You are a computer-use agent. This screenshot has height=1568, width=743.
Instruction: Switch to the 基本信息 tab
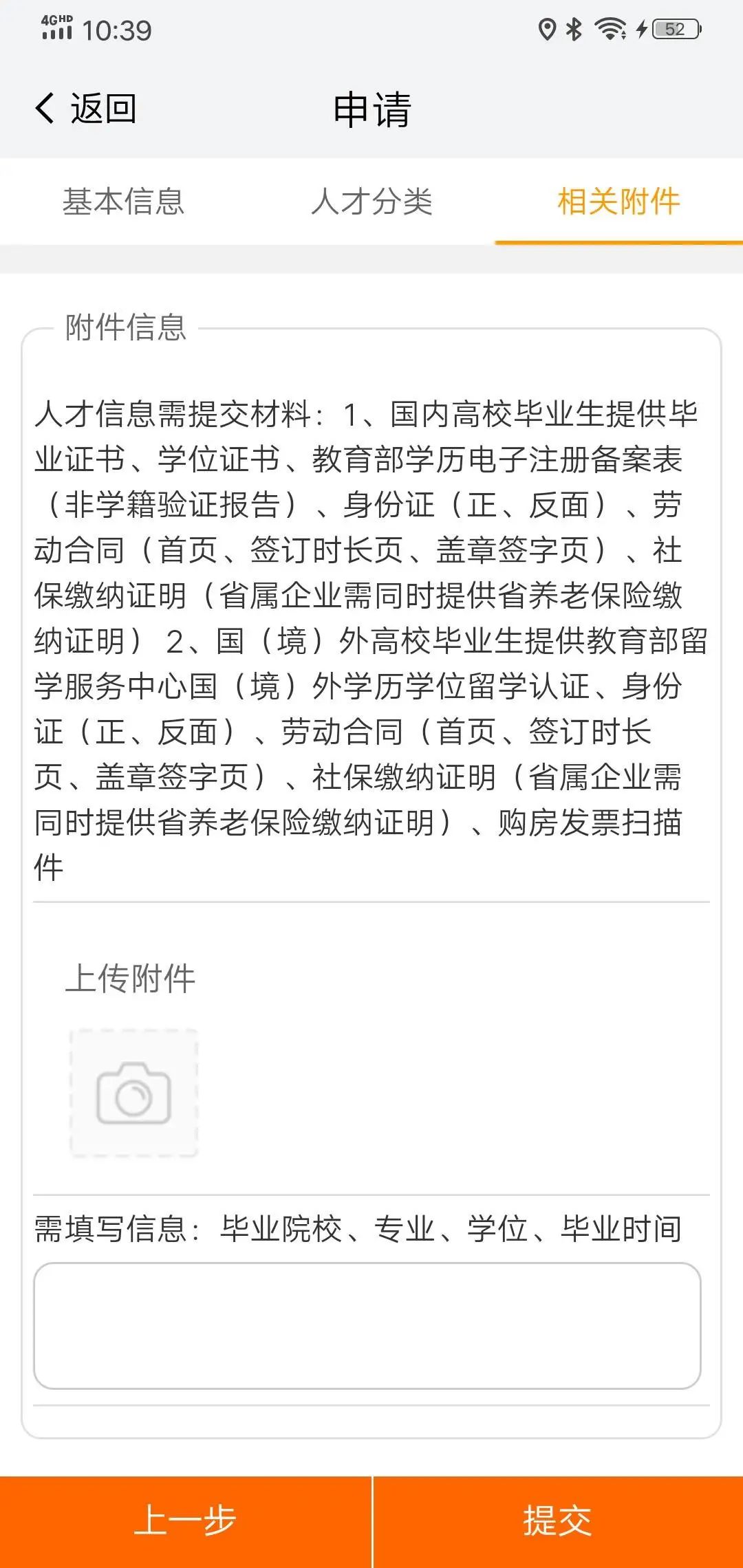(124, 202)
